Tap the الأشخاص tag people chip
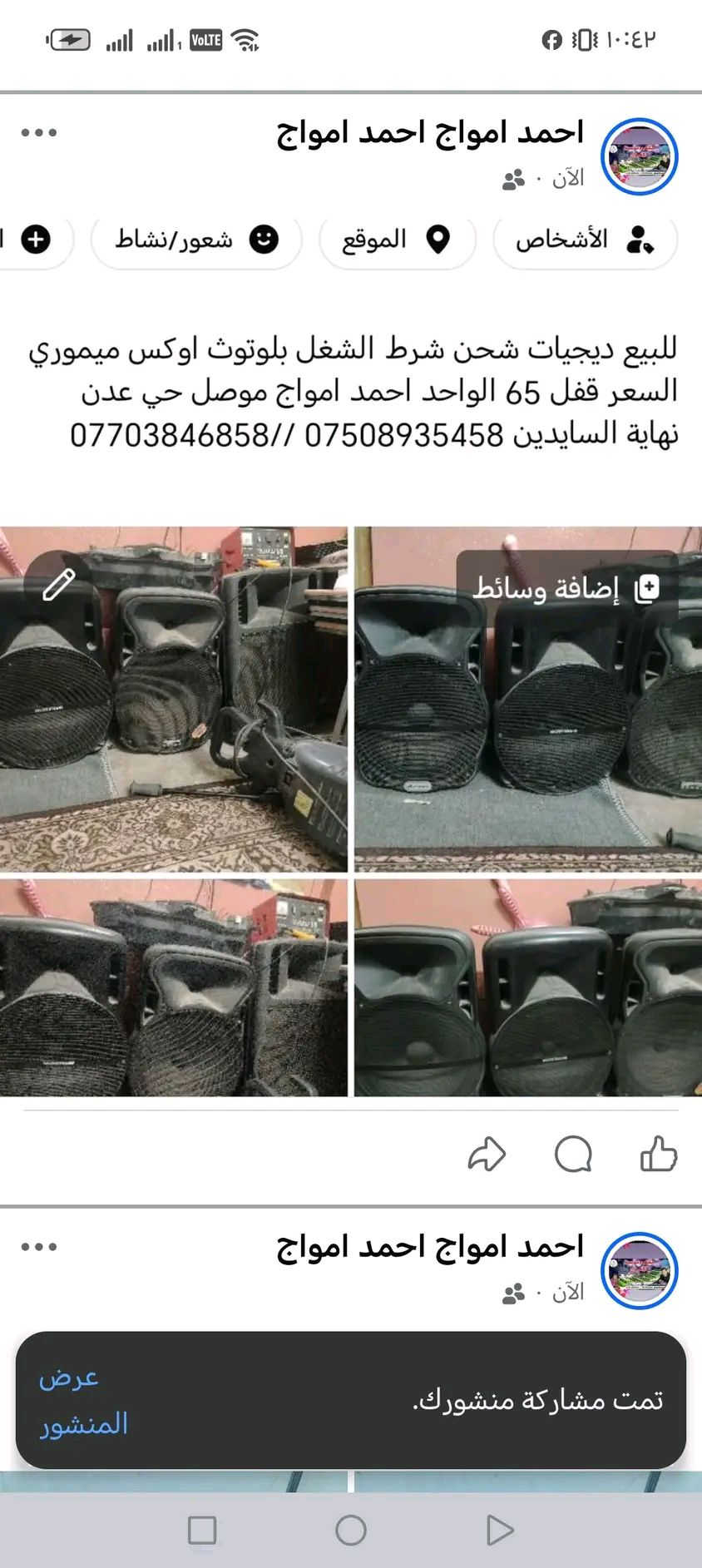702x1568 pixels. point(585,240)
